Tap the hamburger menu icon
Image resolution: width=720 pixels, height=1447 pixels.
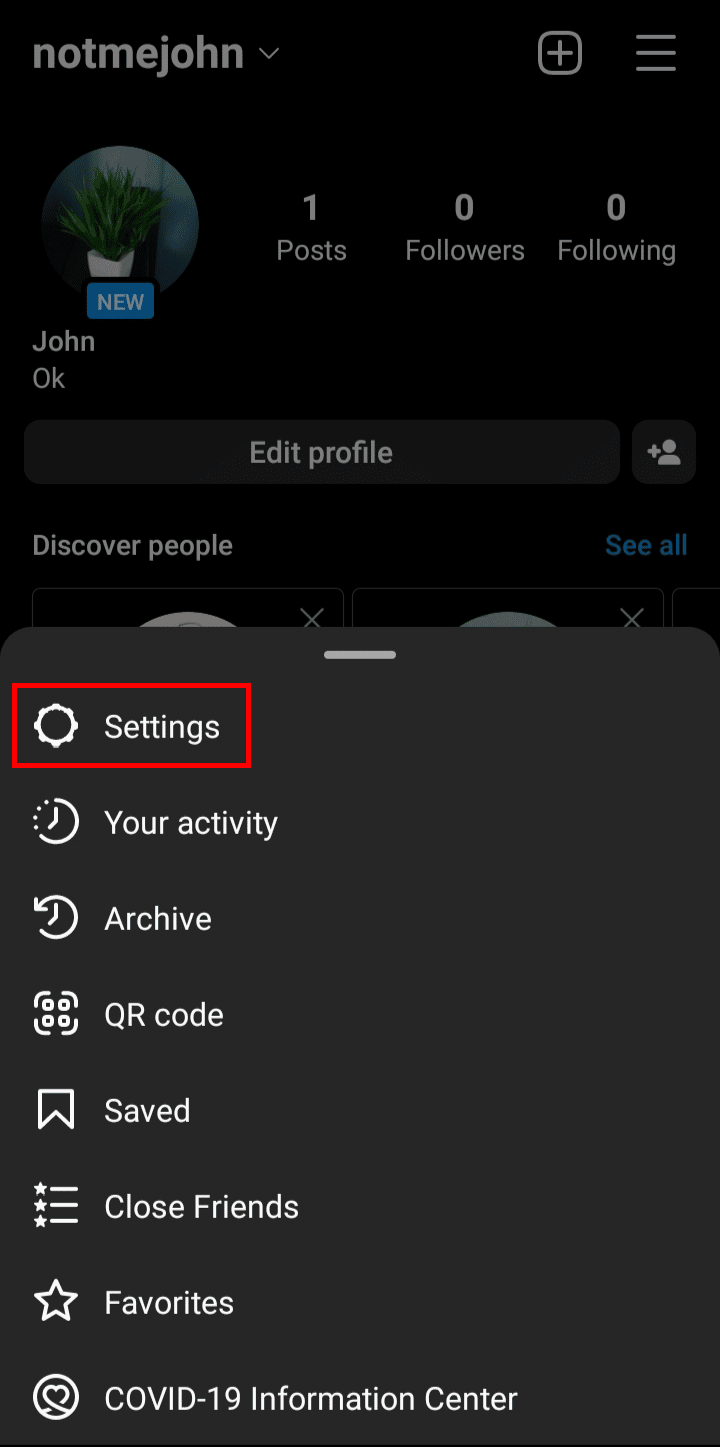pyautogui.click(x=656, y=53)
